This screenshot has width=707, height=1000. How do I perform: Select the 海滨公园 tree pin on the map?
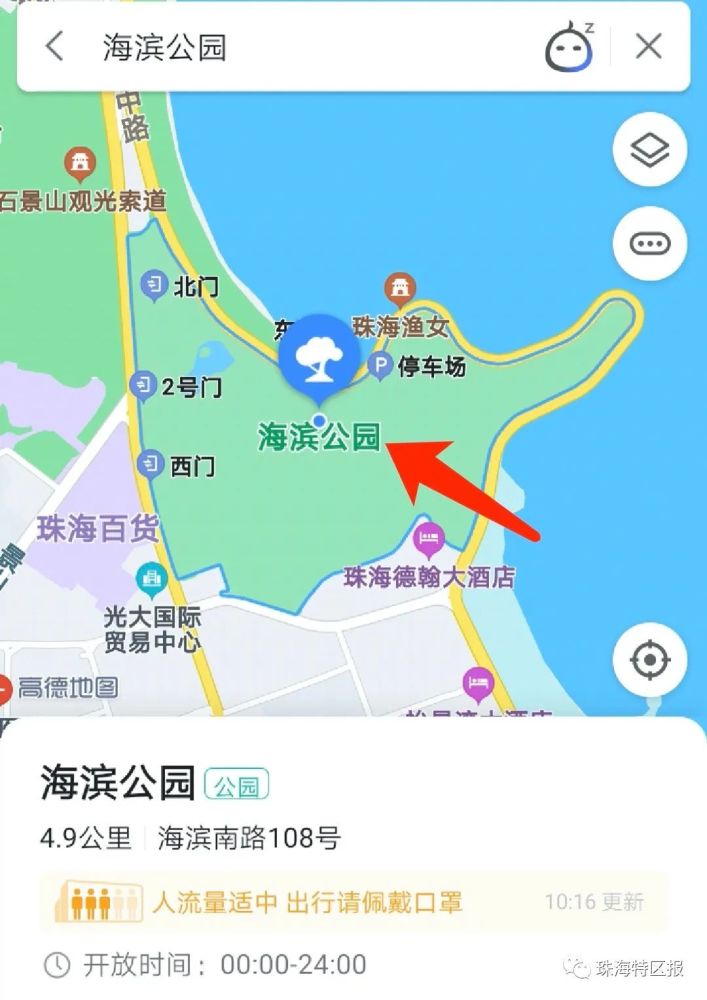[x=318, y=359]
